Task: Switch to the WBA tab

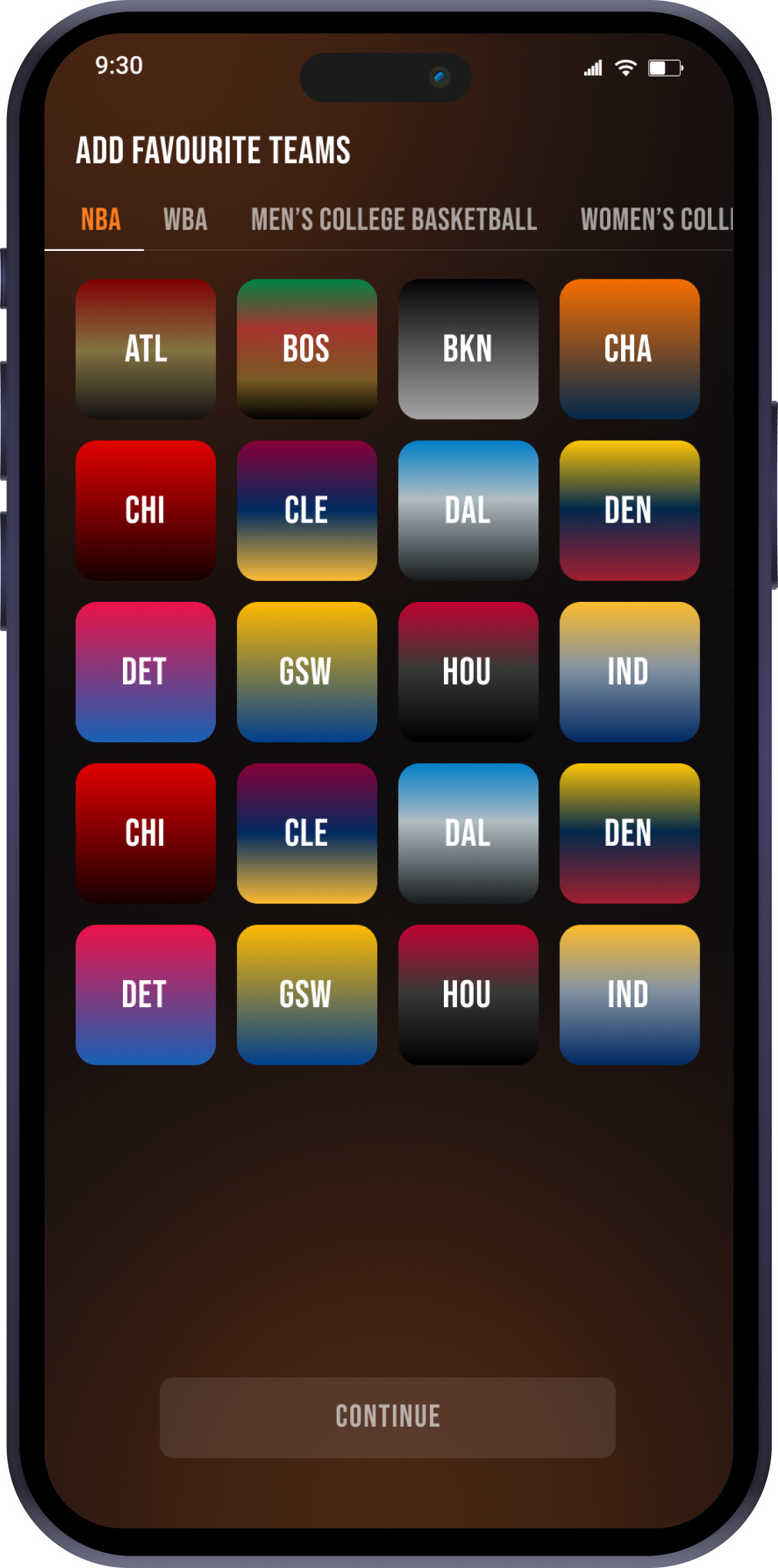Action: 185,220
